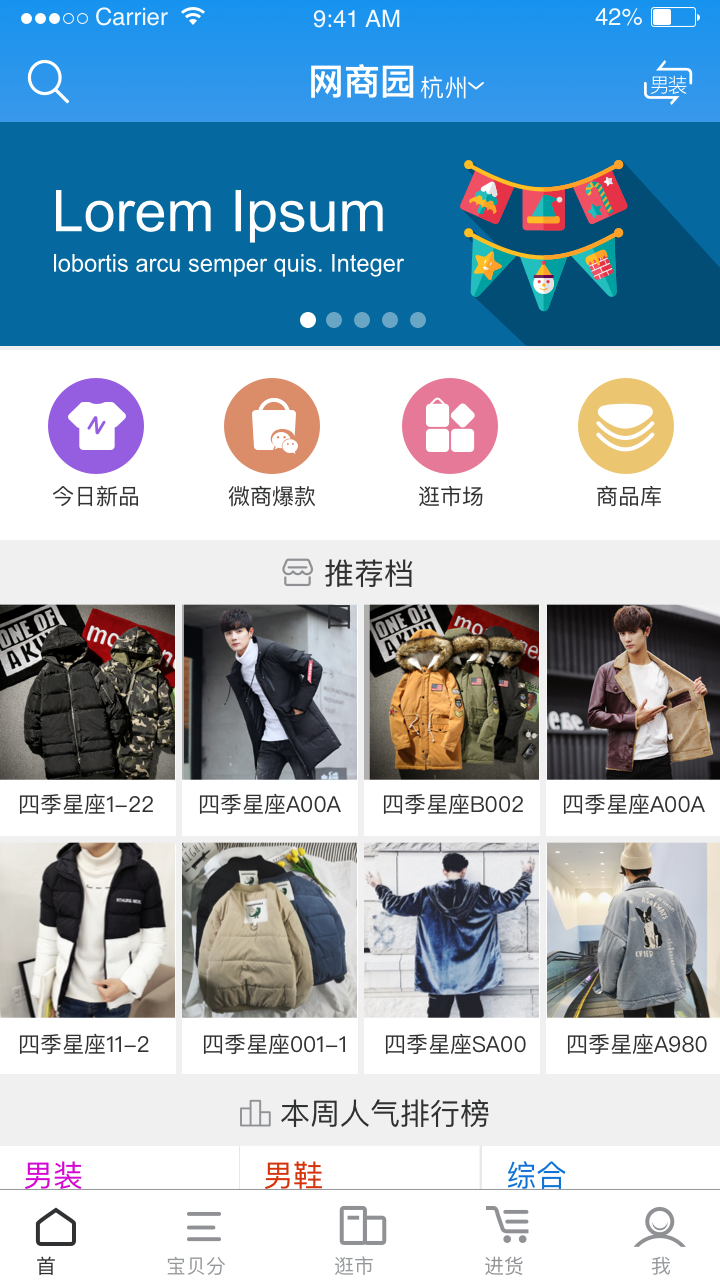Viewport: 720px width, 1280px height.
Task: Select the second carousel page dot
Action: coord(335,319)
